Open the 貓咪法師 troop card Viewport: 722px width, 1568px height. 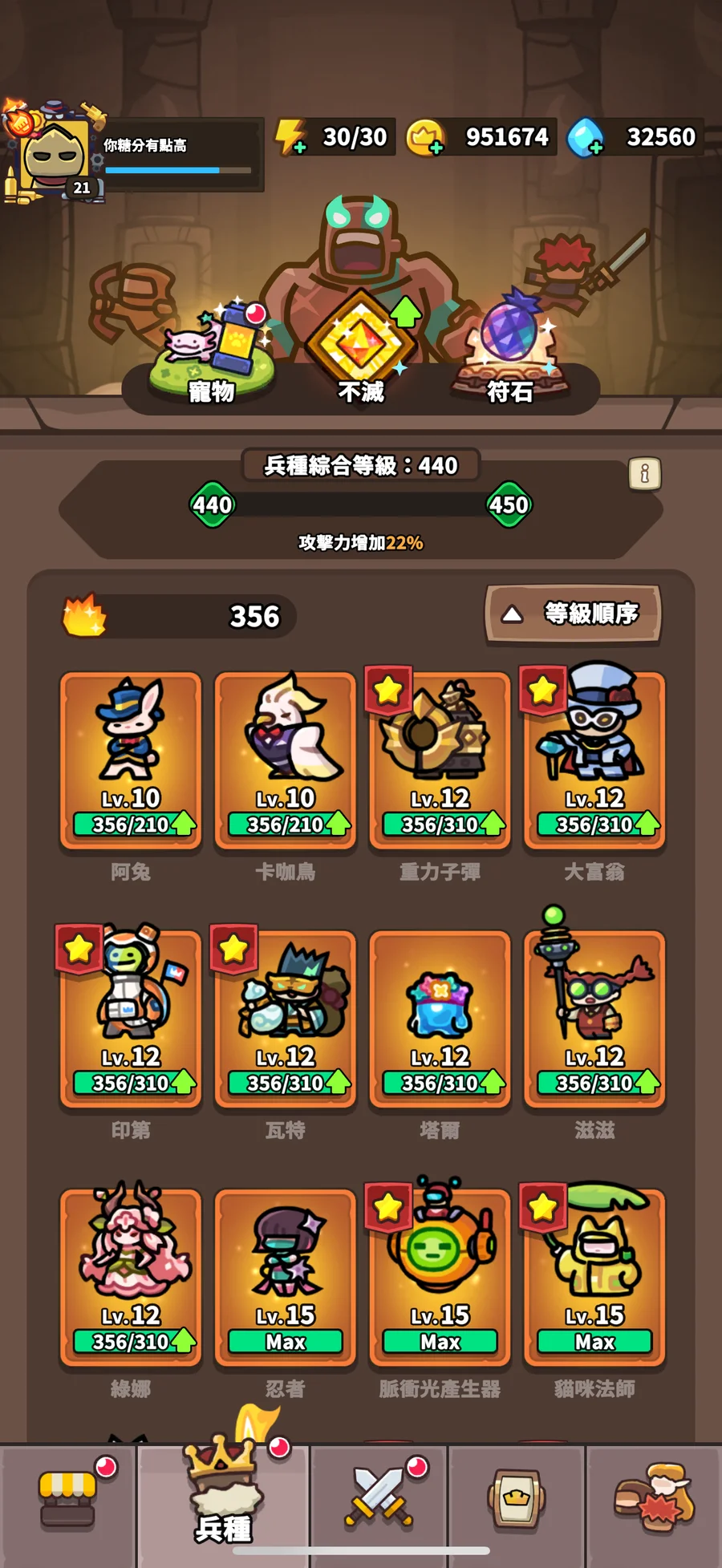point(594,1277)
